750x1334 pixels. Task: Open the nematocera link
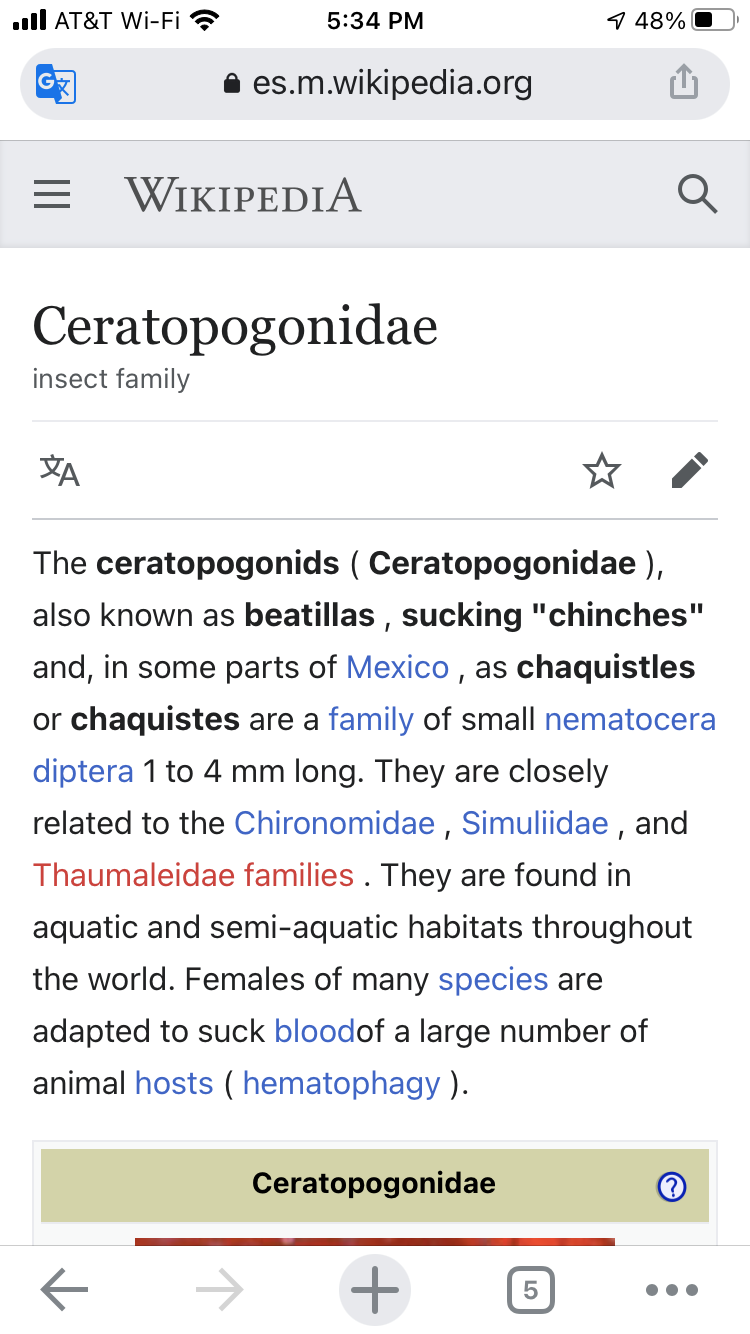[x=630, y=719]
